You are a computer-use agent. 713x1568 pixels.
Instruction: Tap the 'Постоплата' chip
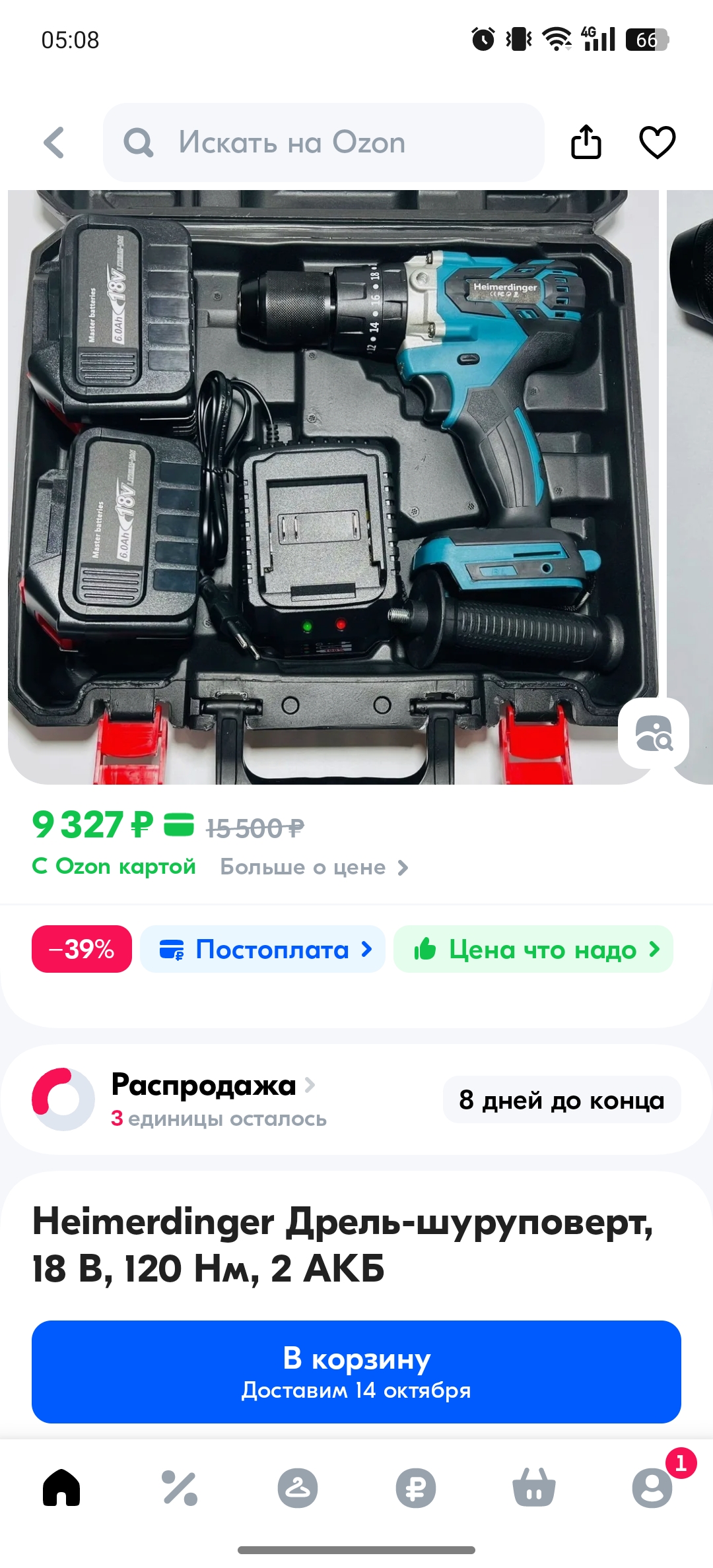coord(263,949)
